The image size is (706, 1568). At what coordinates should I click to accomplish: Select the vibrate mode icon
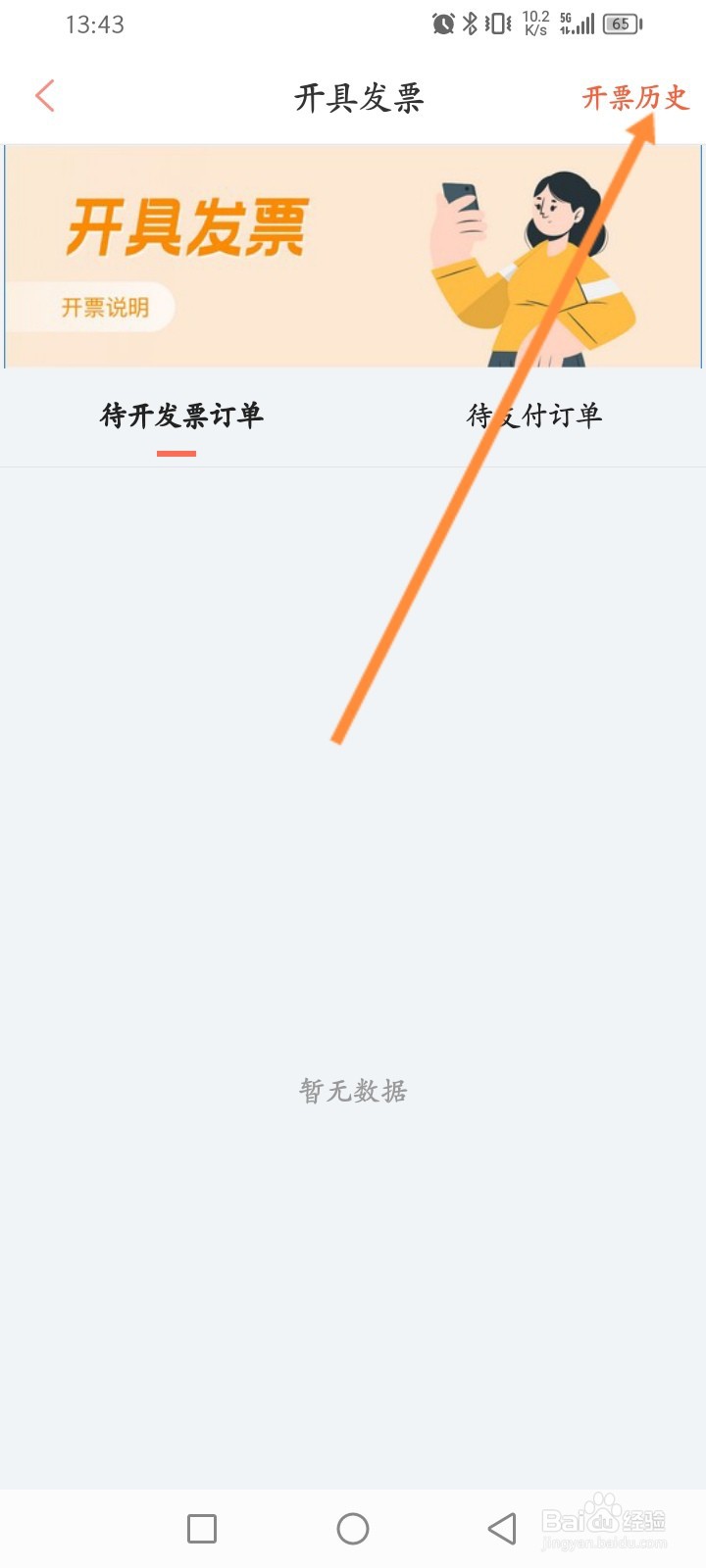pyautogui.click(x=496, y=22)
